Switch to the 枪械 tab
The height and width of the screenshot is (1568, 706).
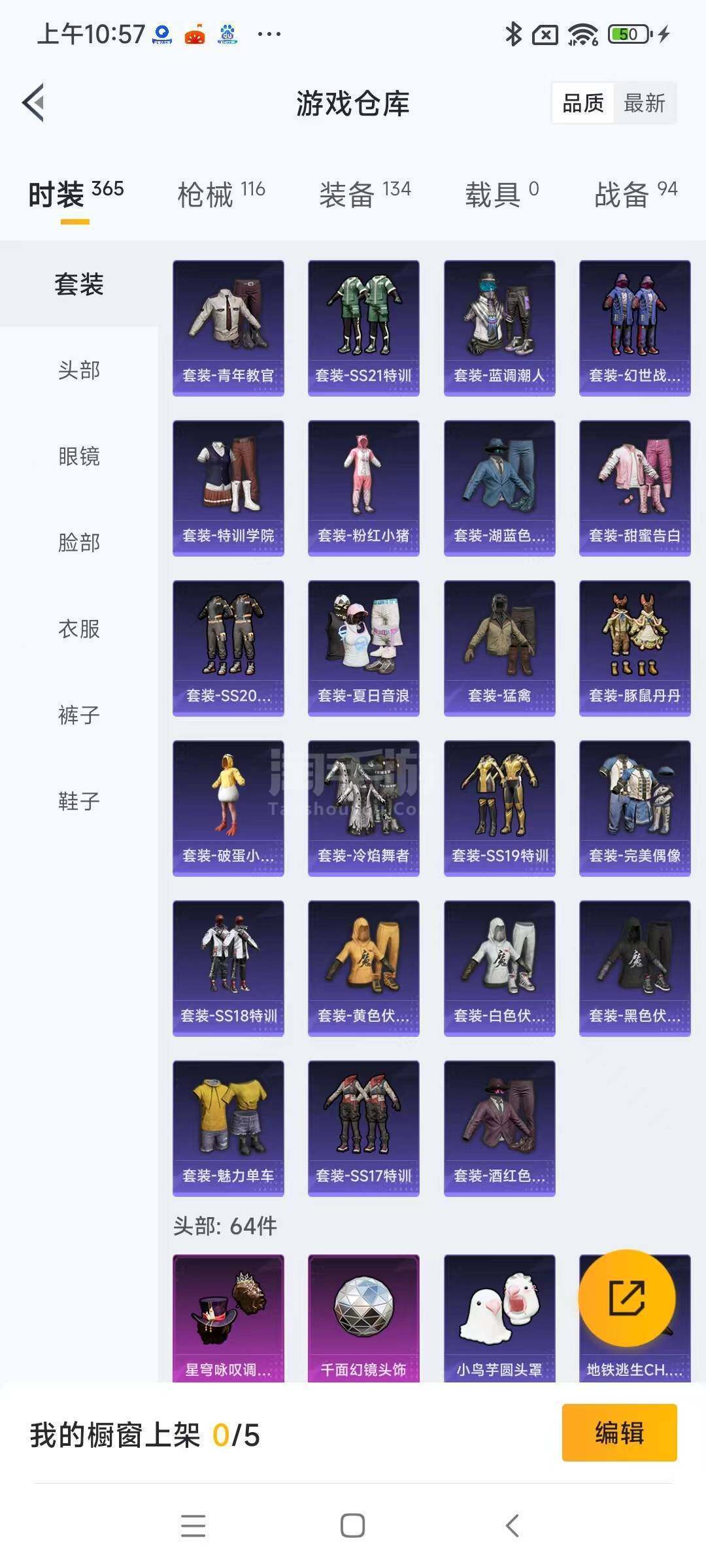pyautogui.click(x=221, y=194)
